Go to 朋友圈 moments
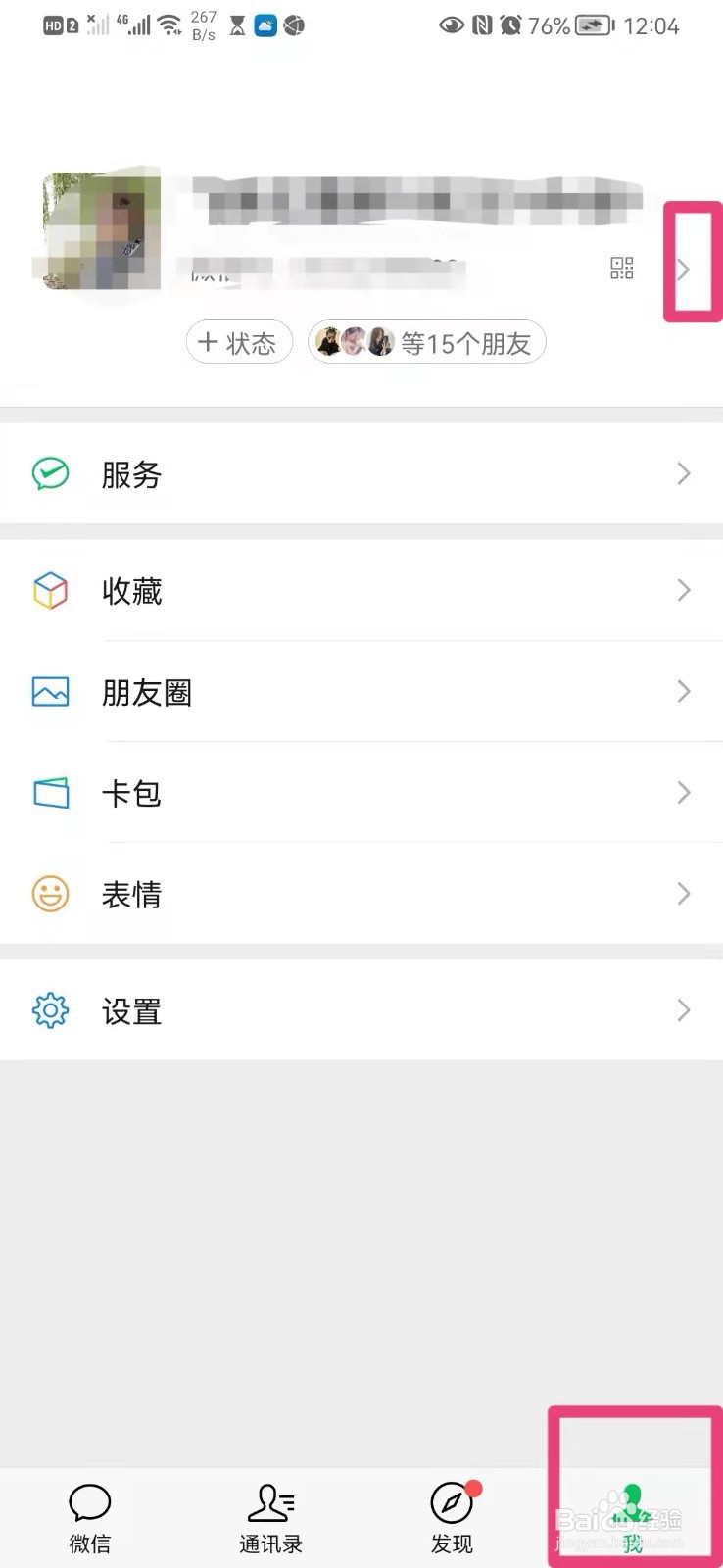The height and width of the screenshot is (1568, 723). pos(361,692)
